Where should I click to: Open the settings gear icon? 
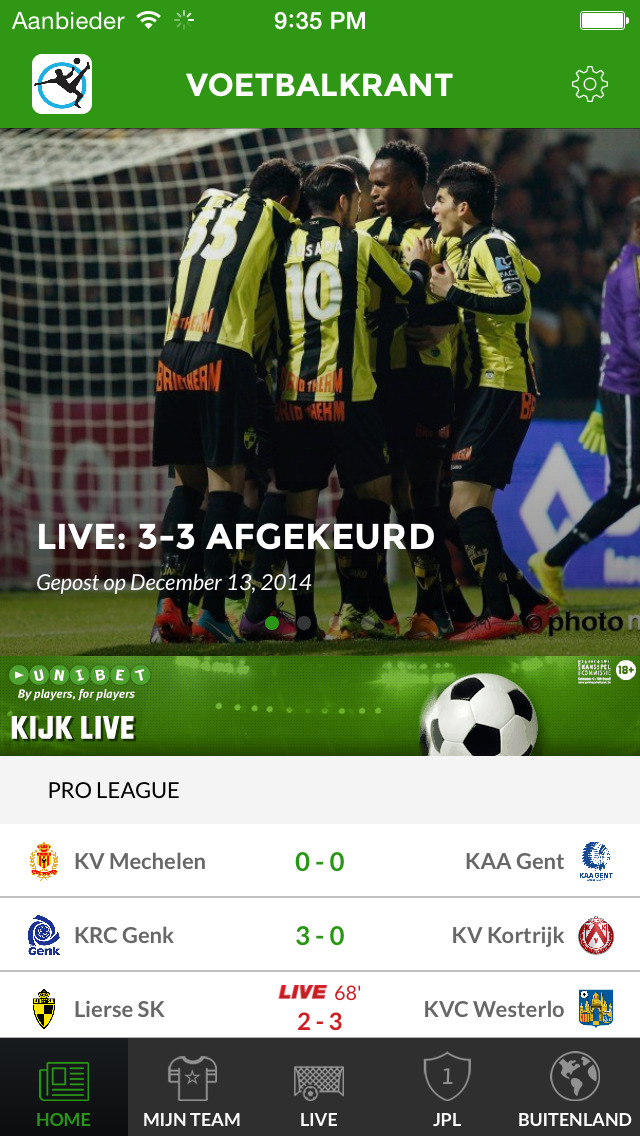(589, 84)
